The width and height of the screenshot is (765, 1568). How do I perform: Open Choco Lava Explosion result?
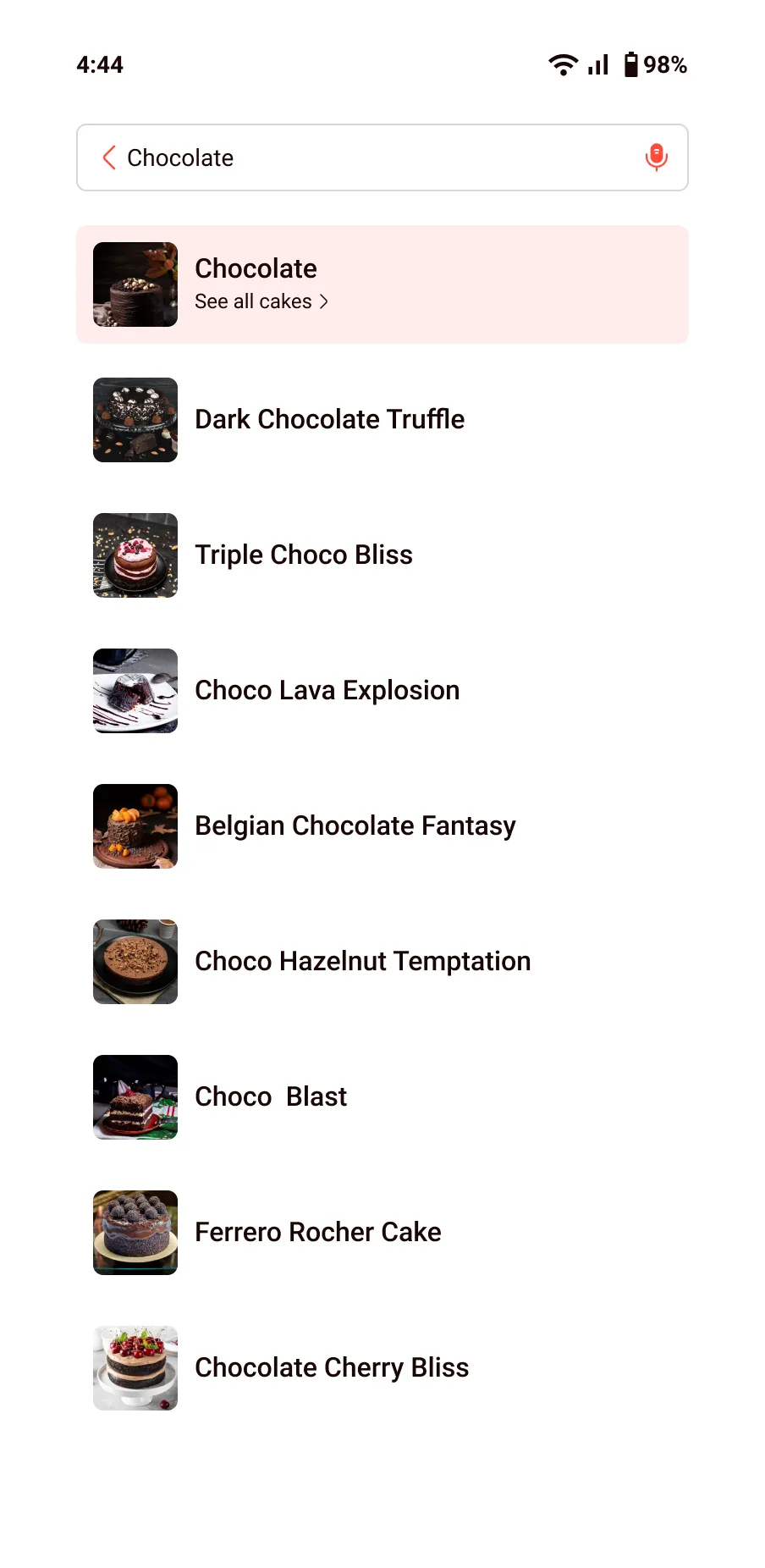click(327, 691)
